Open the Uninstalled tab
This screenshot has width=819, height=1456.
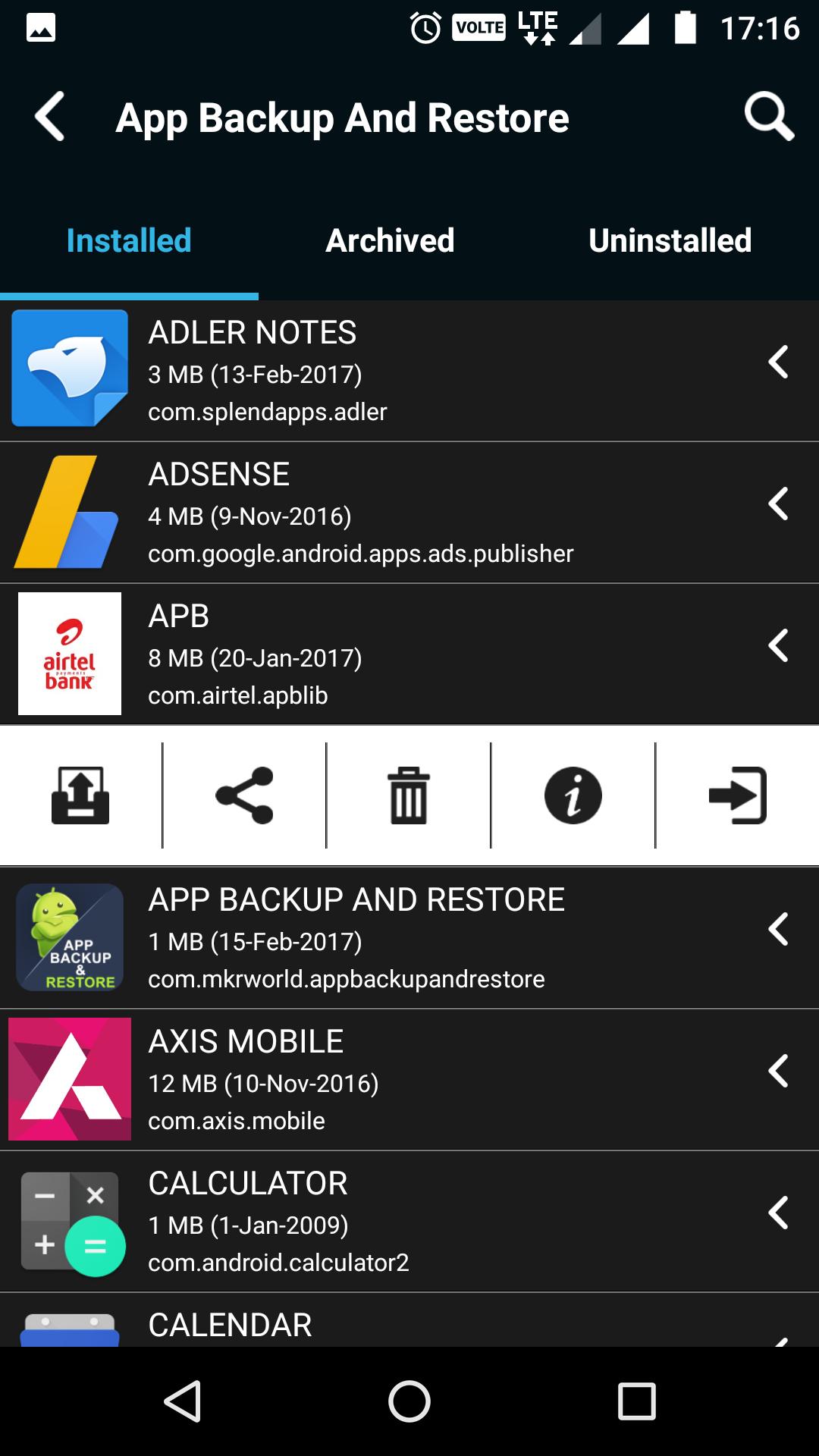coord(670,240)
